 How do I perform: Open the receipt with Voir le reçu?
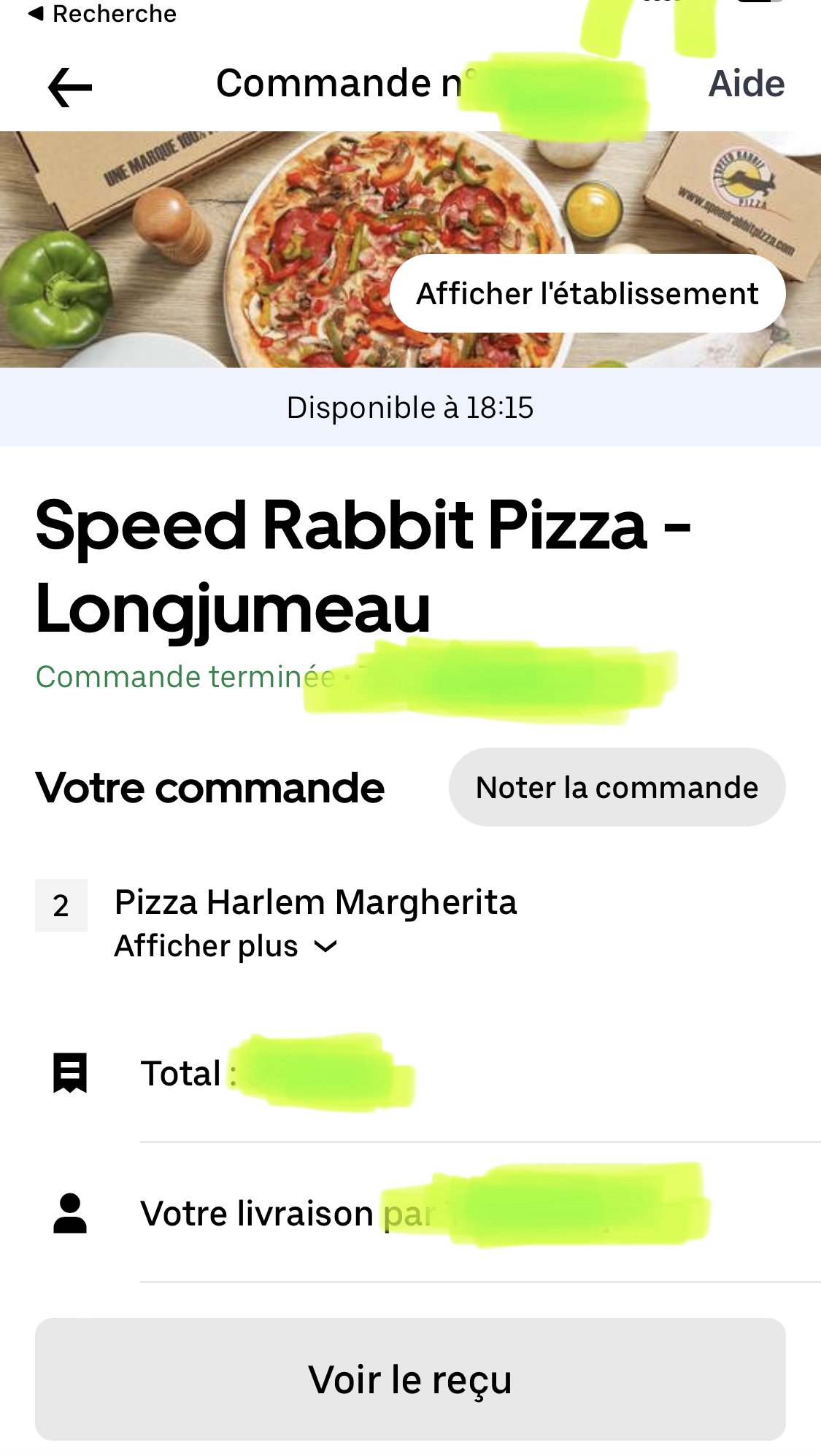410,1379
